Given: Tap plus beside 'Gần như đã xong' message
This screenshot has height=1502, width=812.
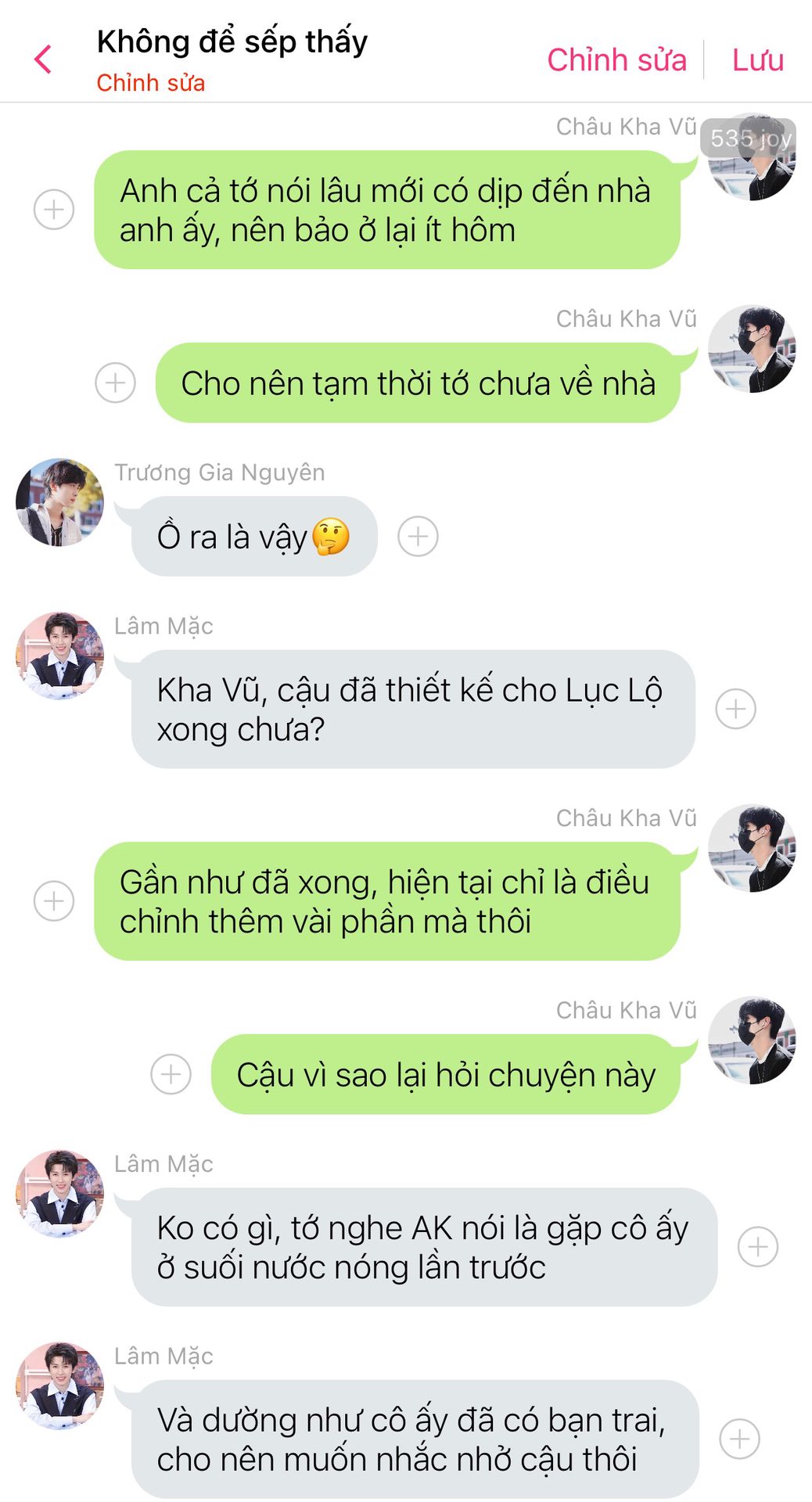Looking at the screenshot, I should coord(54,901).
